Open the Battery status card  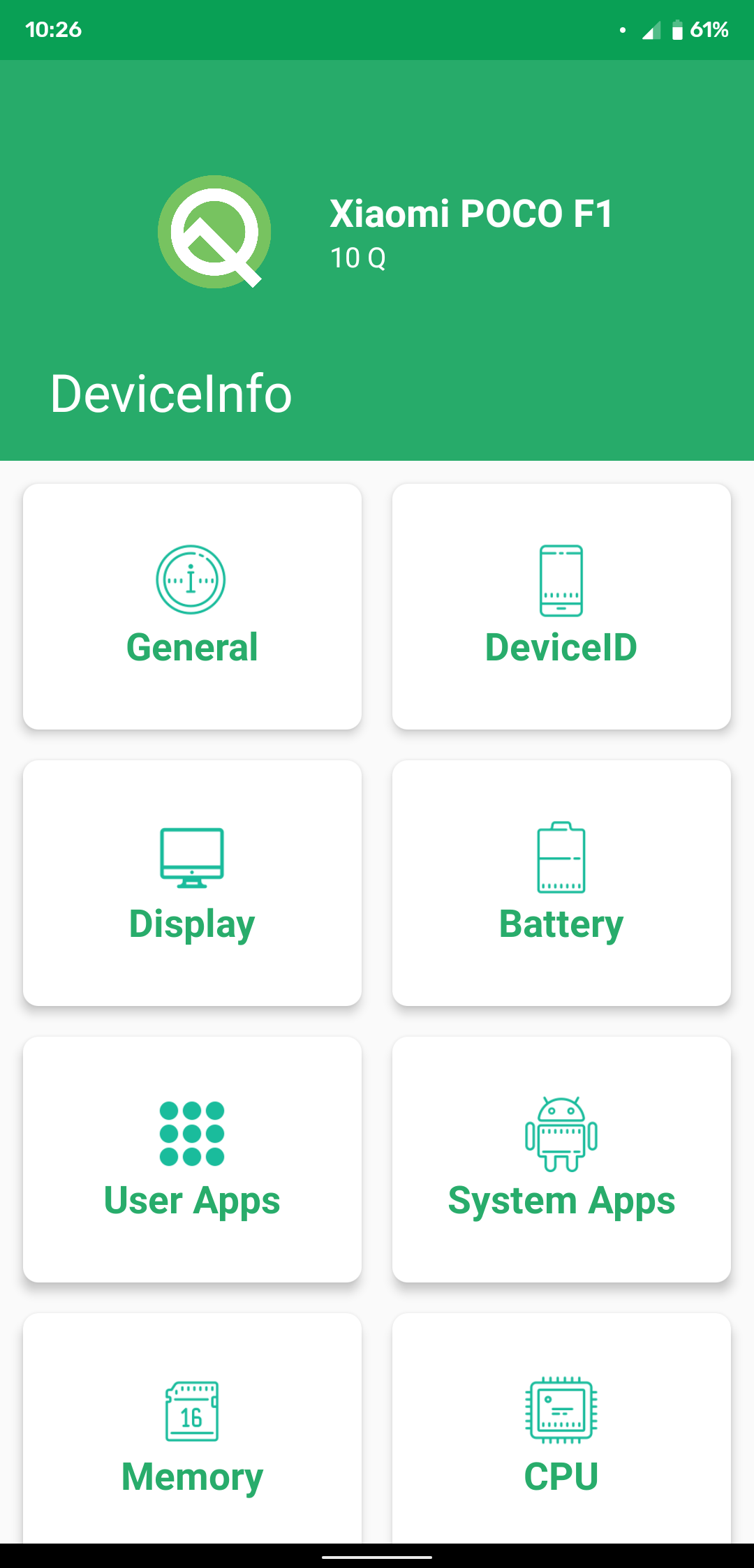(x=562, y=882)
